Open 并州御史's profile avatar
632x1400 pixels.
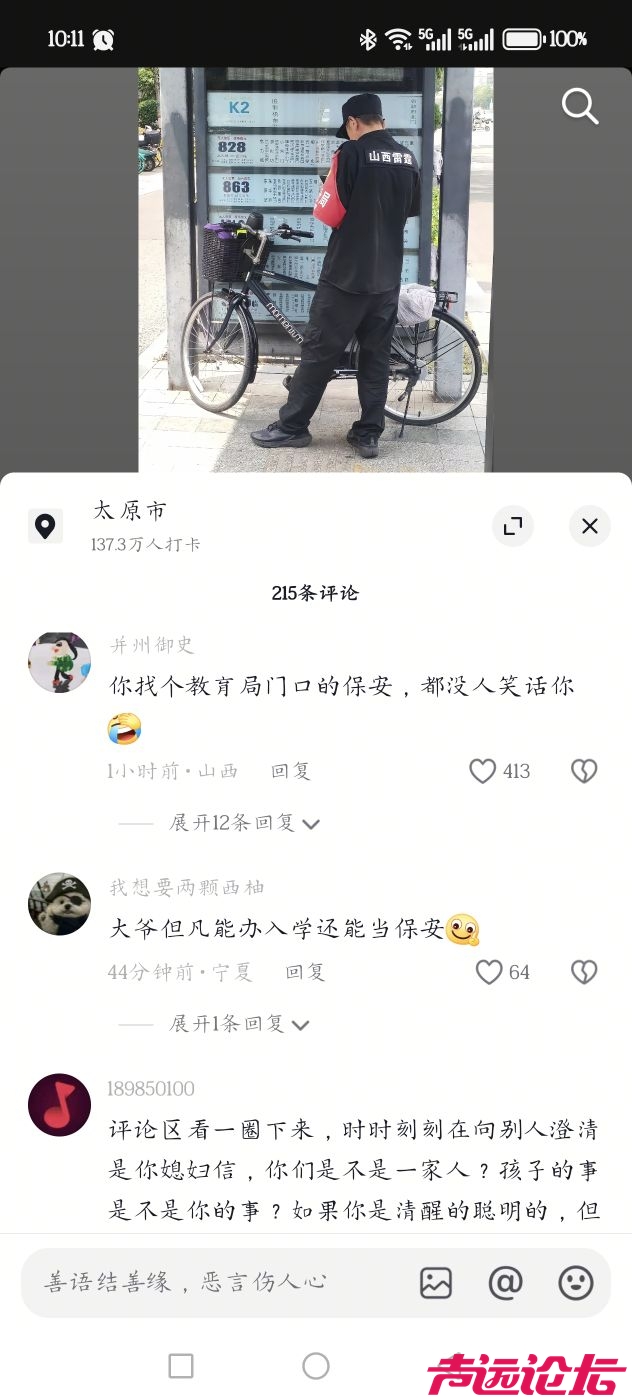click(x=59, y=662)
